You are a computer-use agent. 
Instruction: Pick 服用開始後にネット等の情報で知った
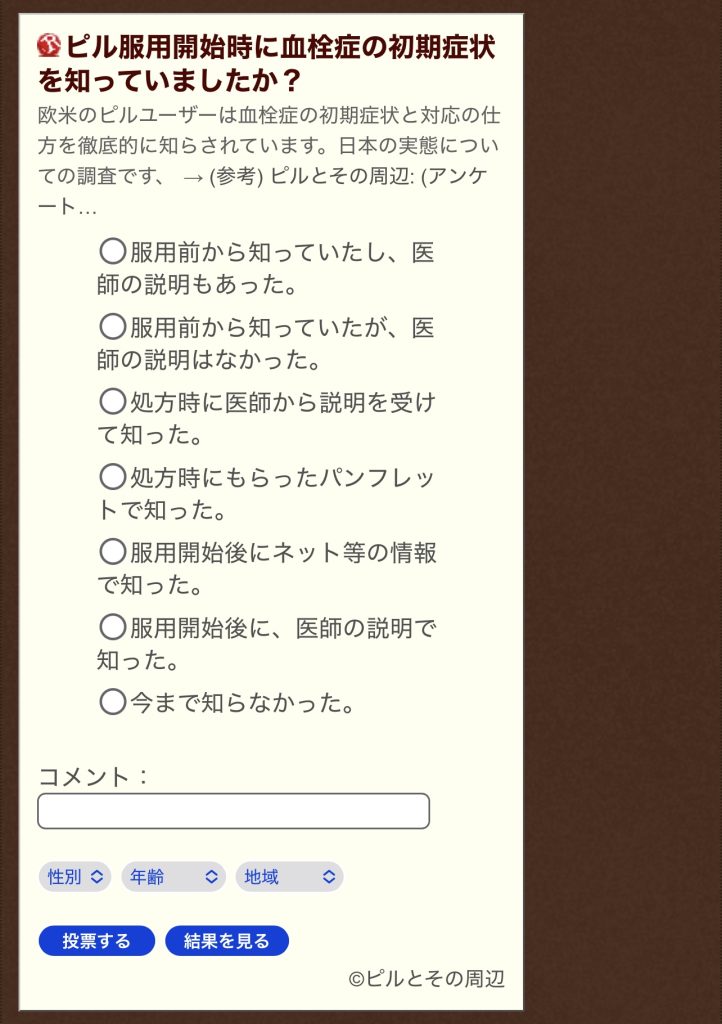pos(113,552)
